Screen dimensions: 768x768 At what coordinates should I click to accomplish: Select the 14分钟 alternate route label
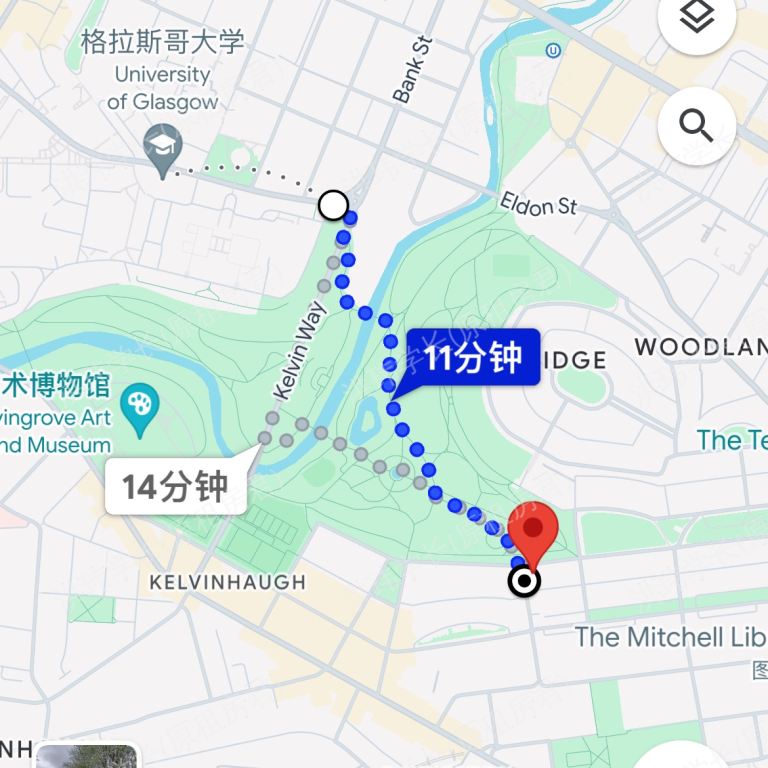[176, 487]
